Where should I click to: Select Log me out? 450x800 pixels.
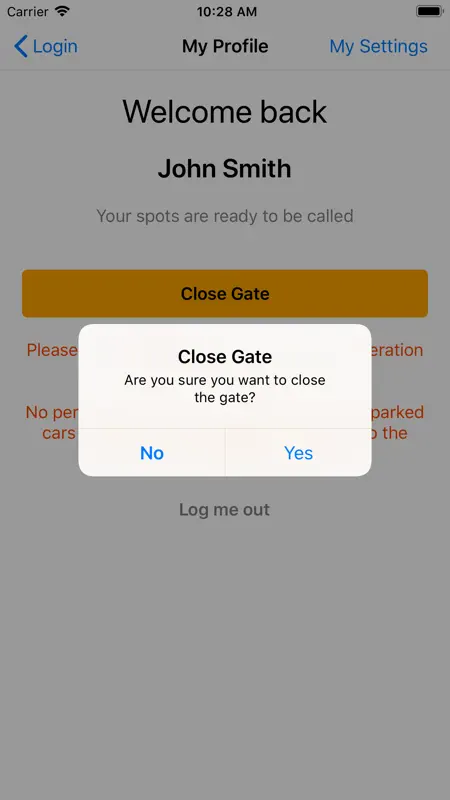(x=224, y=509)
